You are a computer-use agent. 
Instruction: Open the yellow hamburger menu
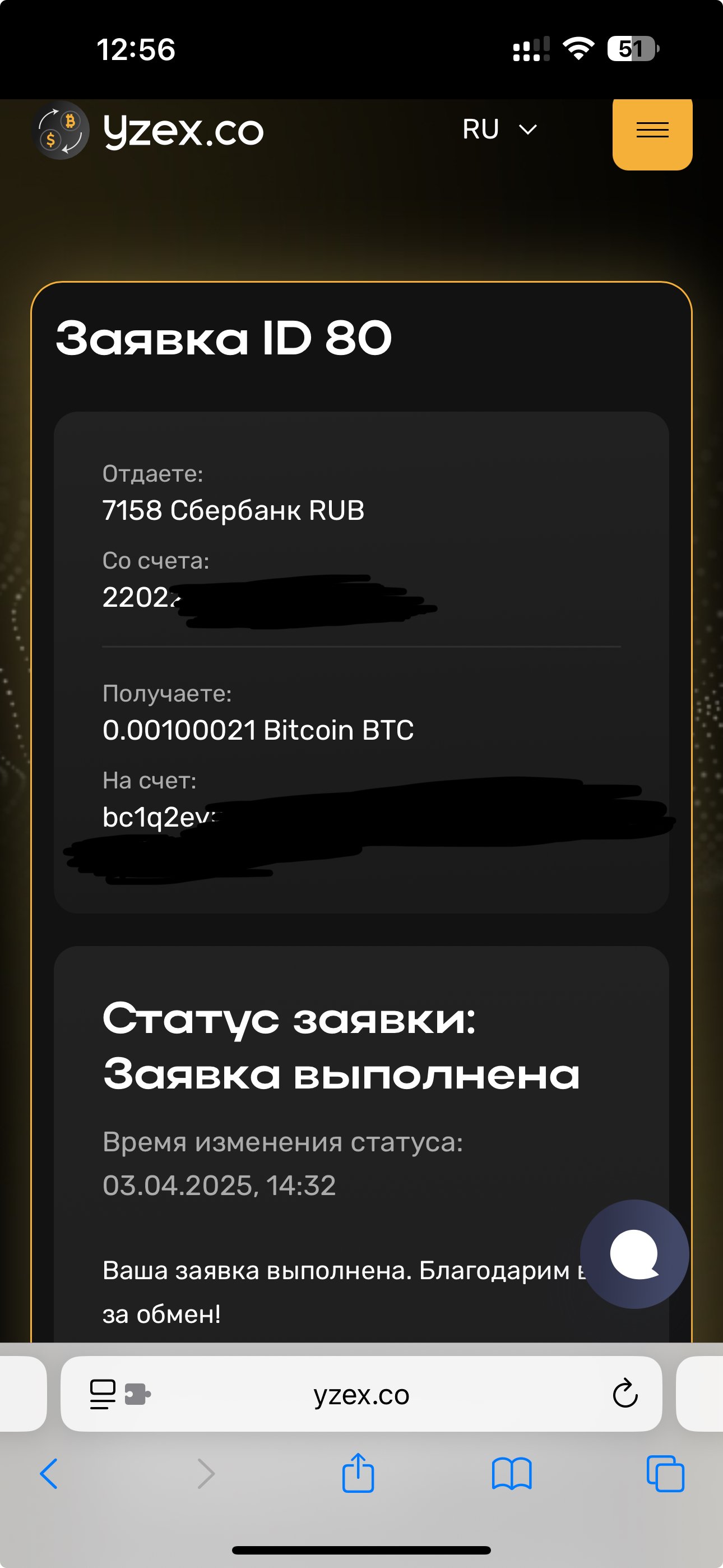(652, 131)
